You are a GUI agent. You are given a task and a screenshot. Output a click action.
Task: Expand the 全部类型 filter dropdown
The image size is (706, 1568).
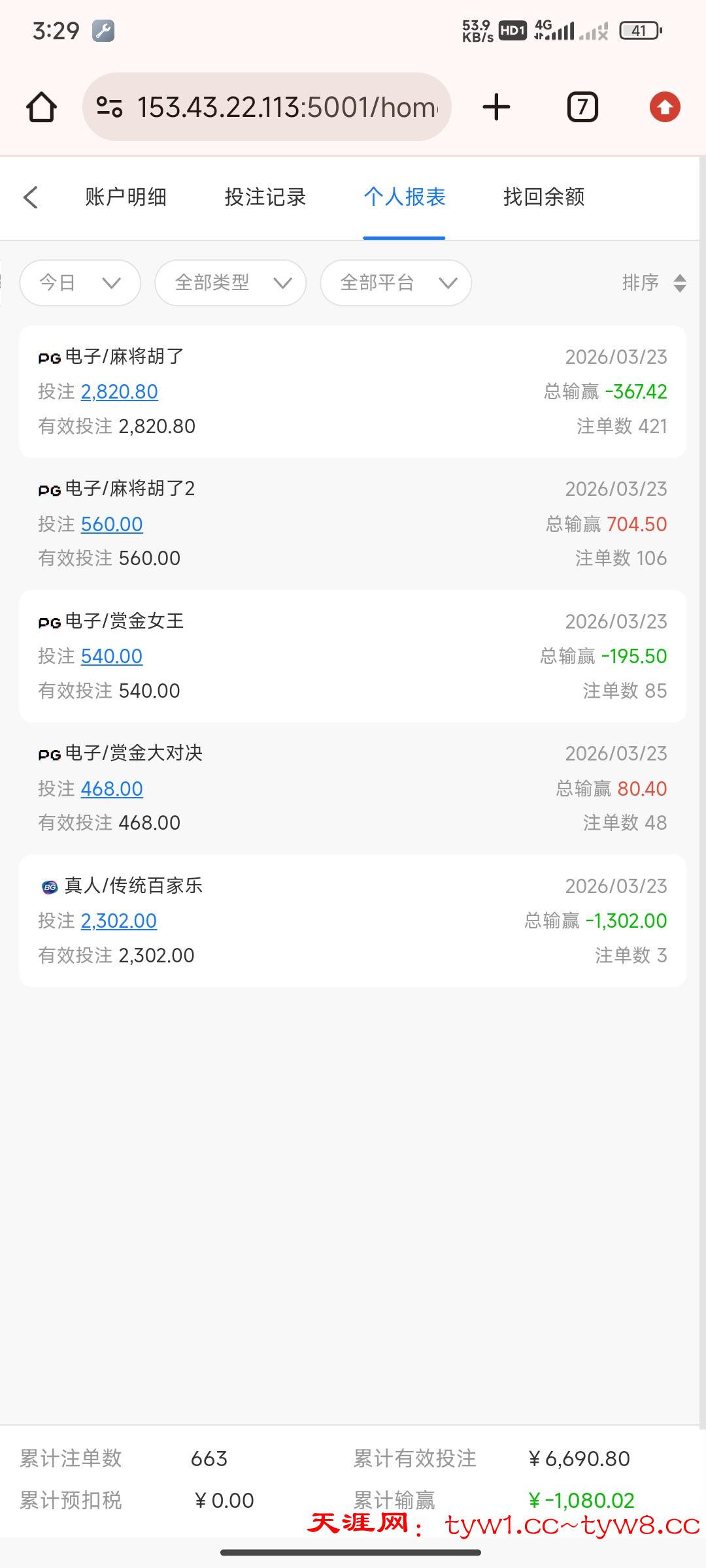tap(230, 283)
